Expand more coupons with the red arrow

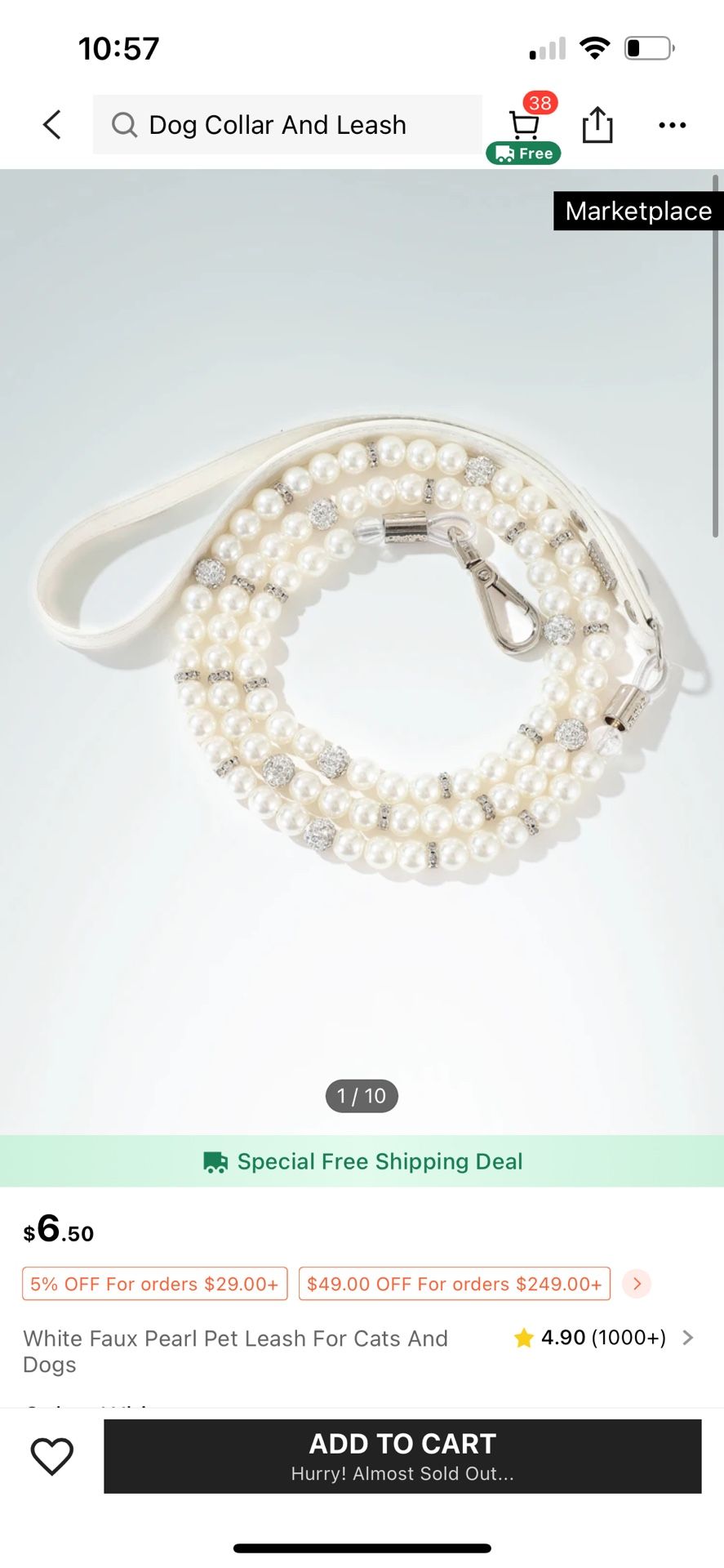point(637,1283)
